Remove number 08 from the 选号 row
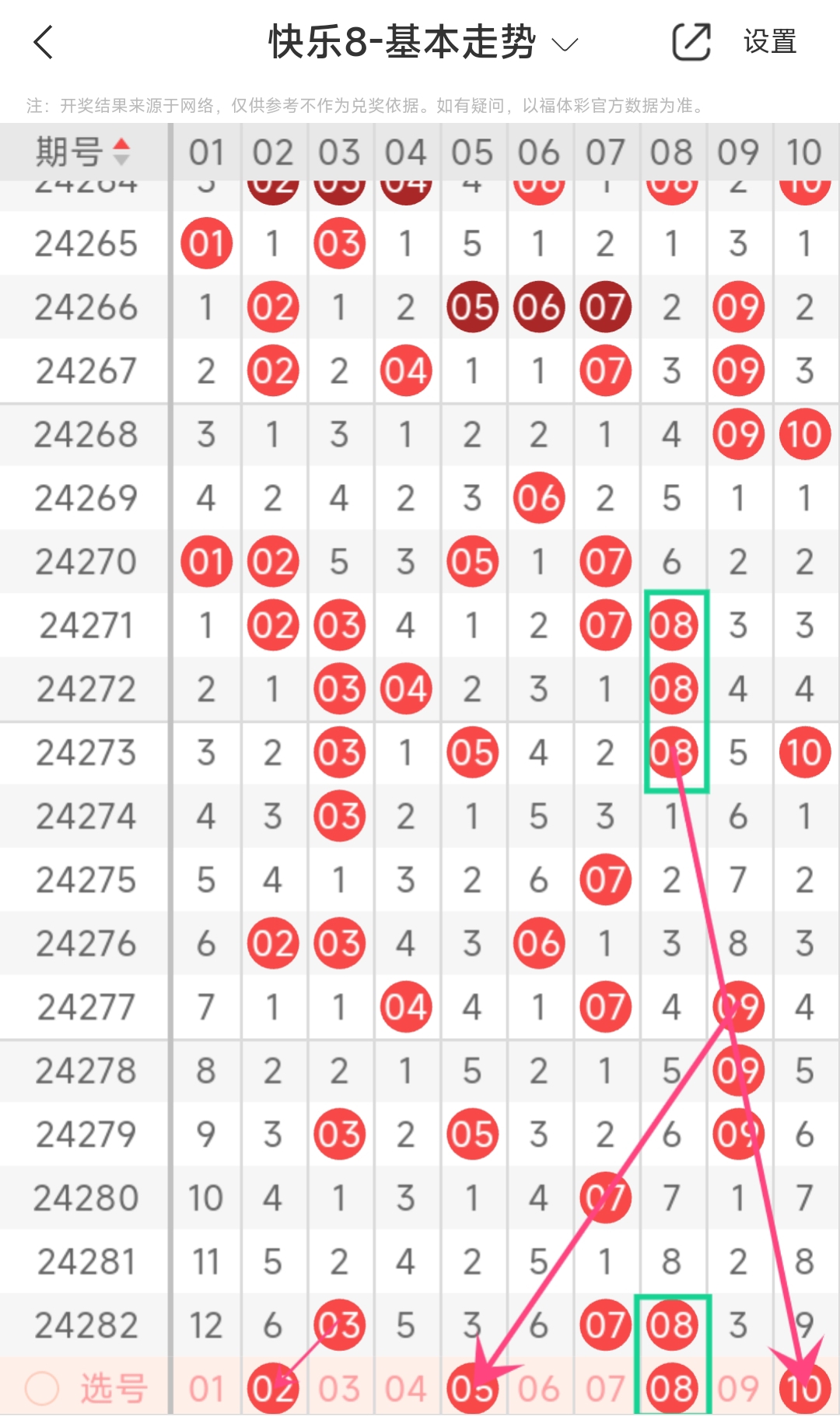Screen dimensions: 840x1417 point(672,1389)
